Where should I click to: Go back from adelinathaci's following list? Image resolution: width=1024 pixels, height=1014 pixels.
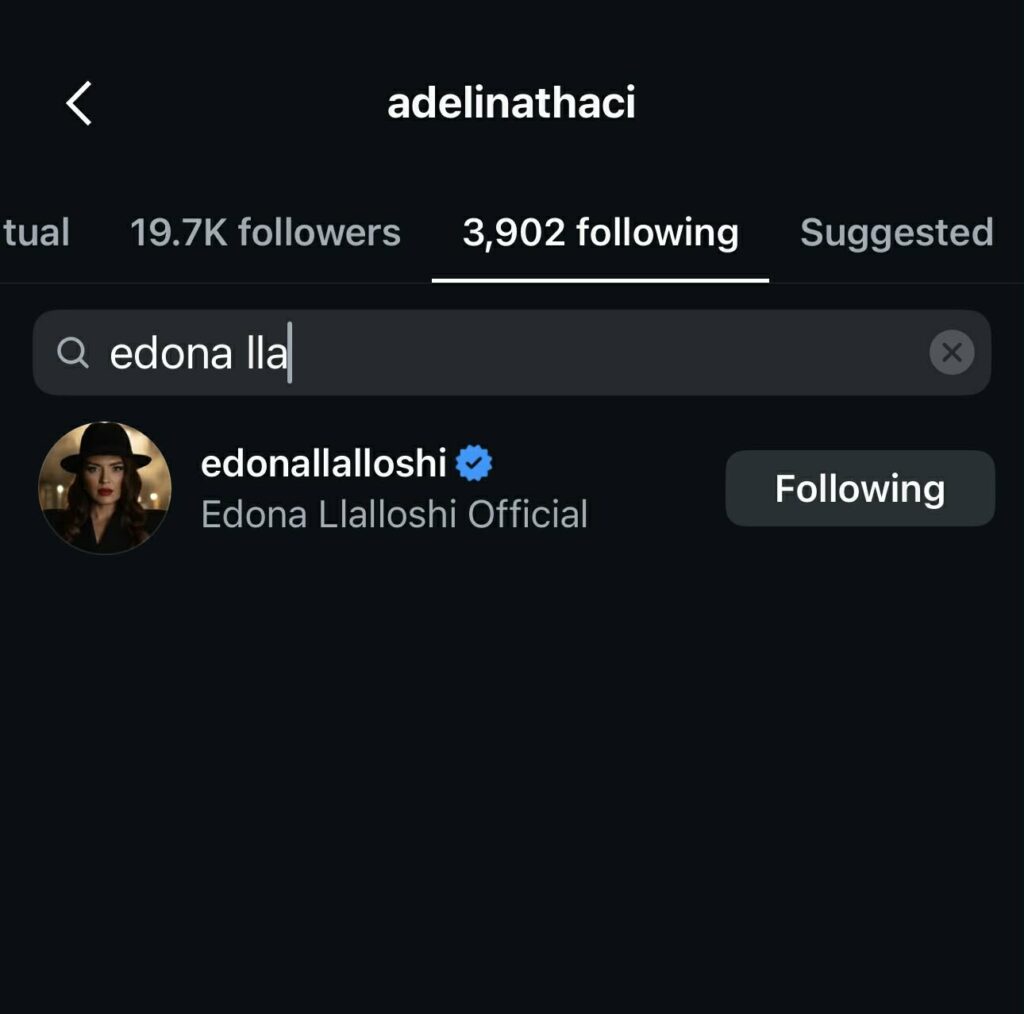[79, 104]
